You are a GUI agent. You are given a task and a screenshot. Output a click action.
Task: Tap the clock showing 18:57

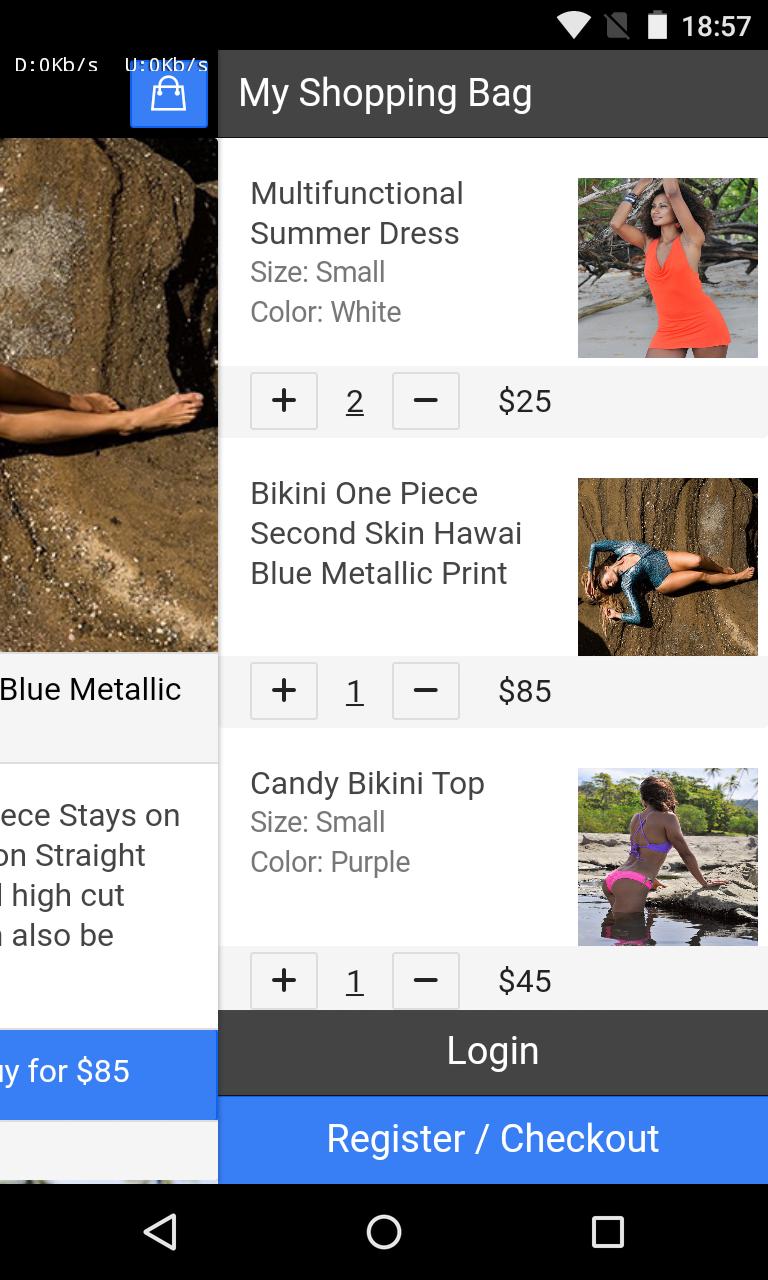717,27
